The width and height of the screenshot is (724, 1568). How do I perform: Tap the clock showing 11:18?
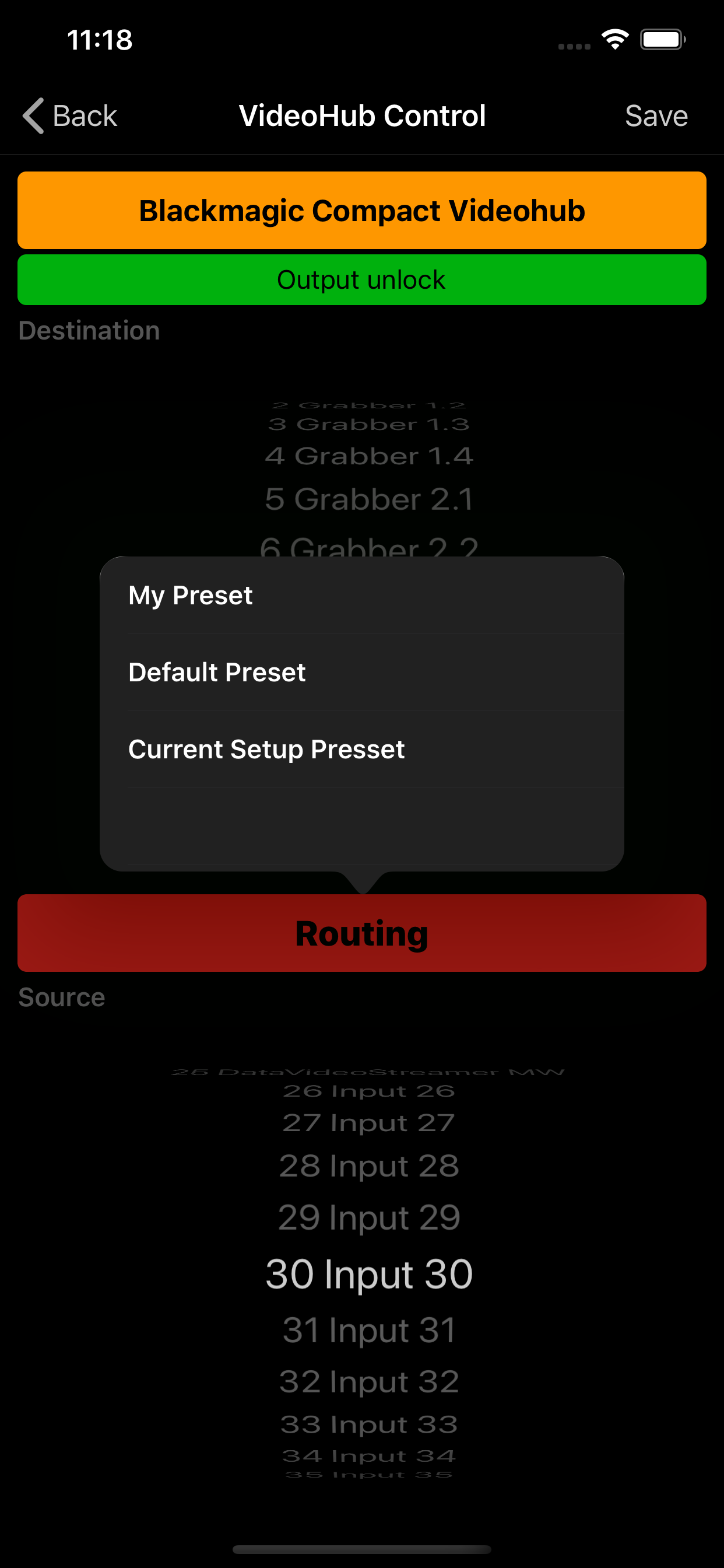99,40
